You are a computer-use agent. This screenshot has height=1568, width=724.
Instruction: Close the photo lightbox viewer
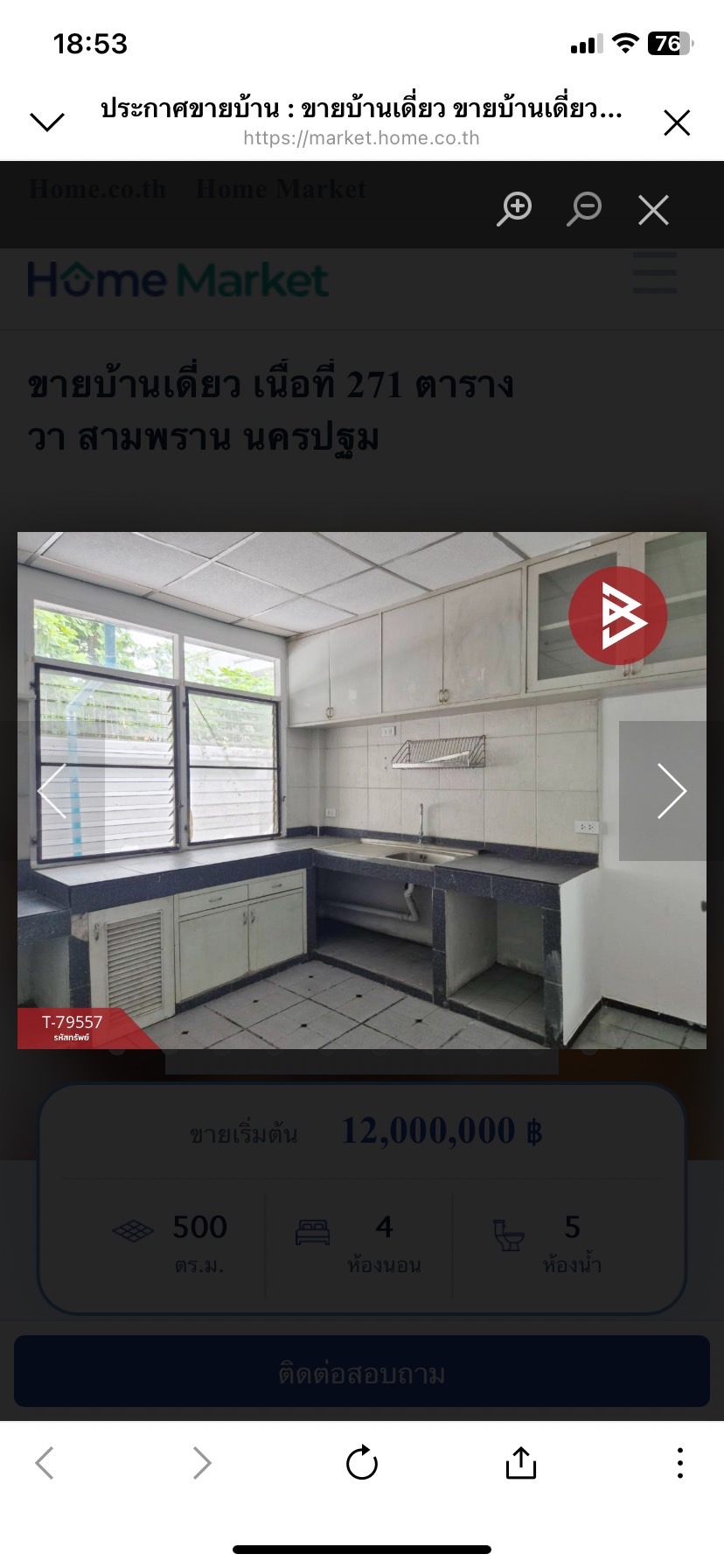click(x=653, y=210)
